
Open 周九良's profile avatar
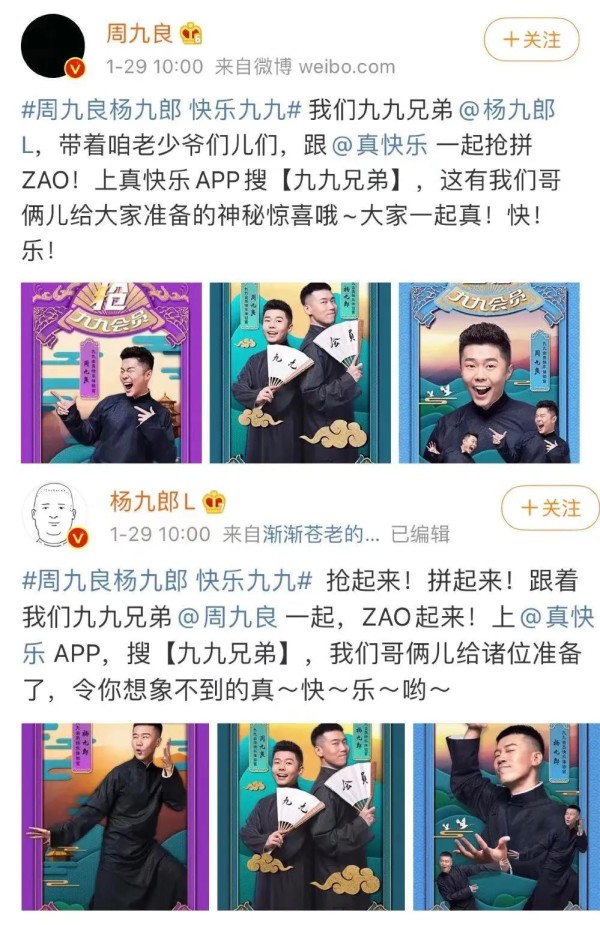[x=53, y=47]
